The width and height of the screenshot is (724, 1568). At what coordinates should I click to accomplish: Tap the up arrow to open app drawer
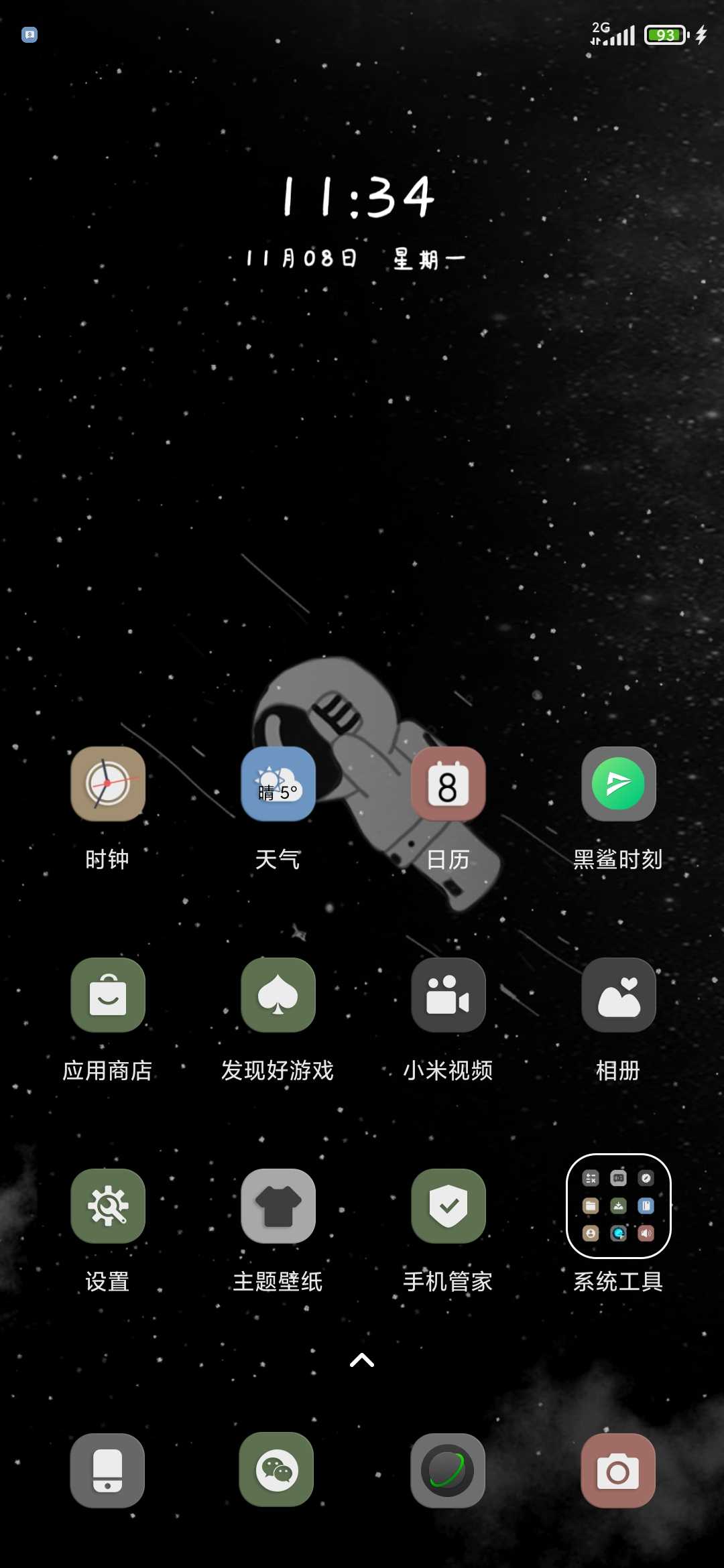coord(362,1360)
